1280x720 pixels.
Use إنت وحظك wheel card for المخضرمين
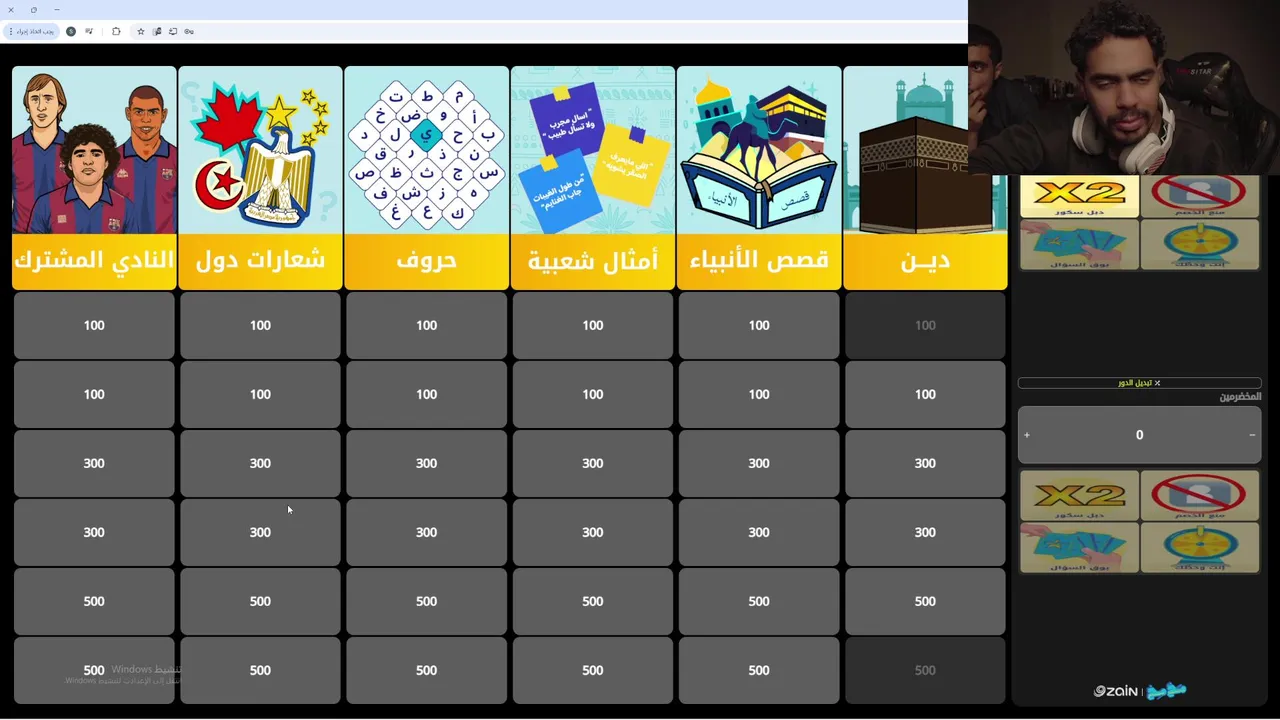(1199, 548)
